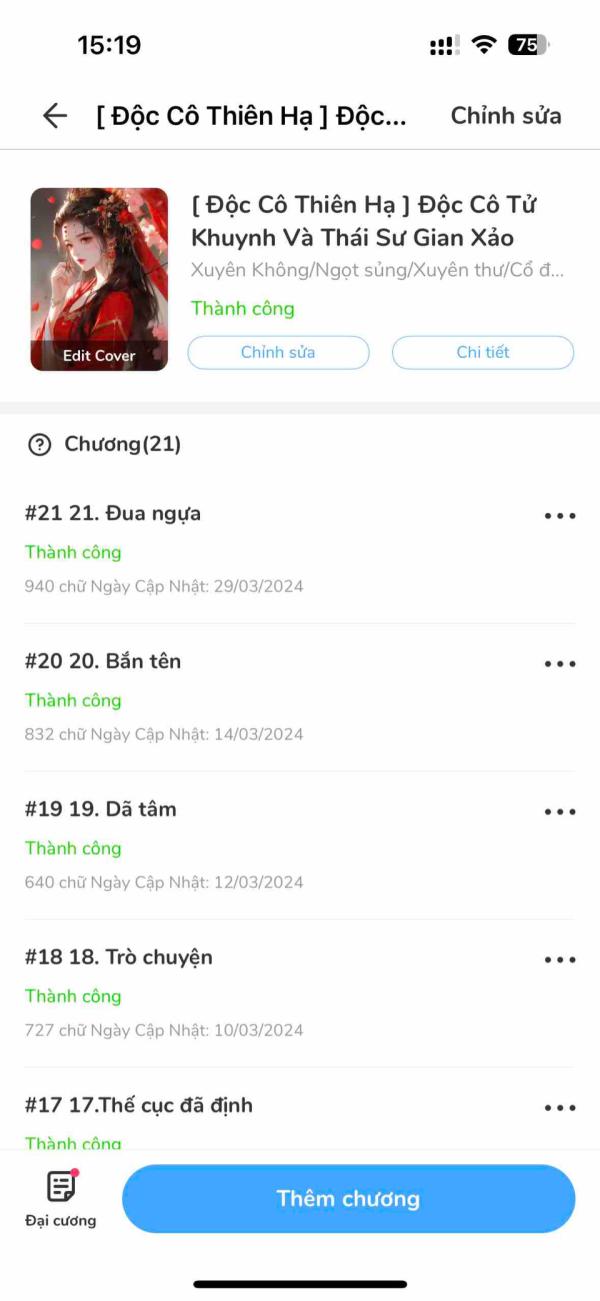The height and width of the screenshot is (1301, 600).
Task: Add a new chapter with Thêm chương
Action: [x=348, y=1199]
